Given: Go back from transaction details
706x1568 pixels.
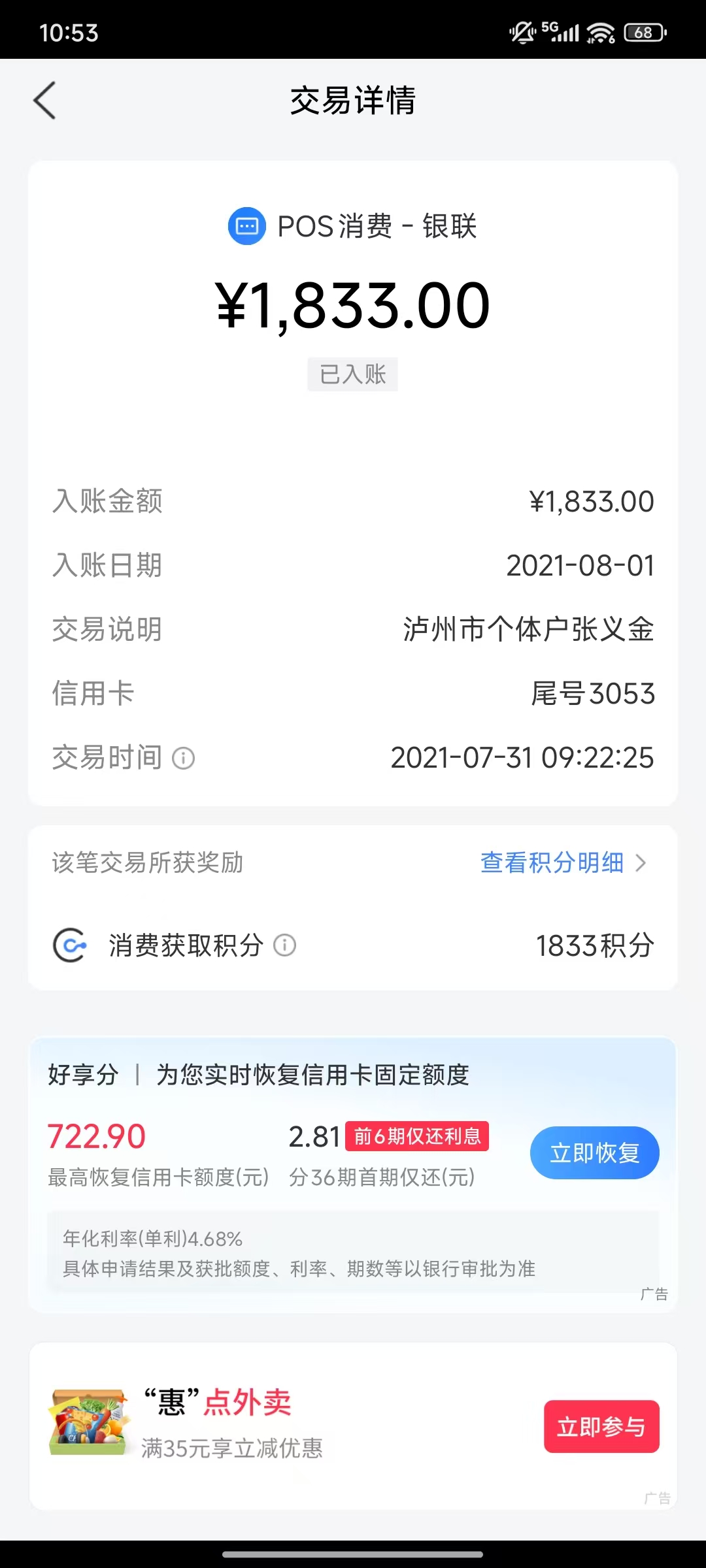Looking at the screenshot, I should tap(44, 101).
